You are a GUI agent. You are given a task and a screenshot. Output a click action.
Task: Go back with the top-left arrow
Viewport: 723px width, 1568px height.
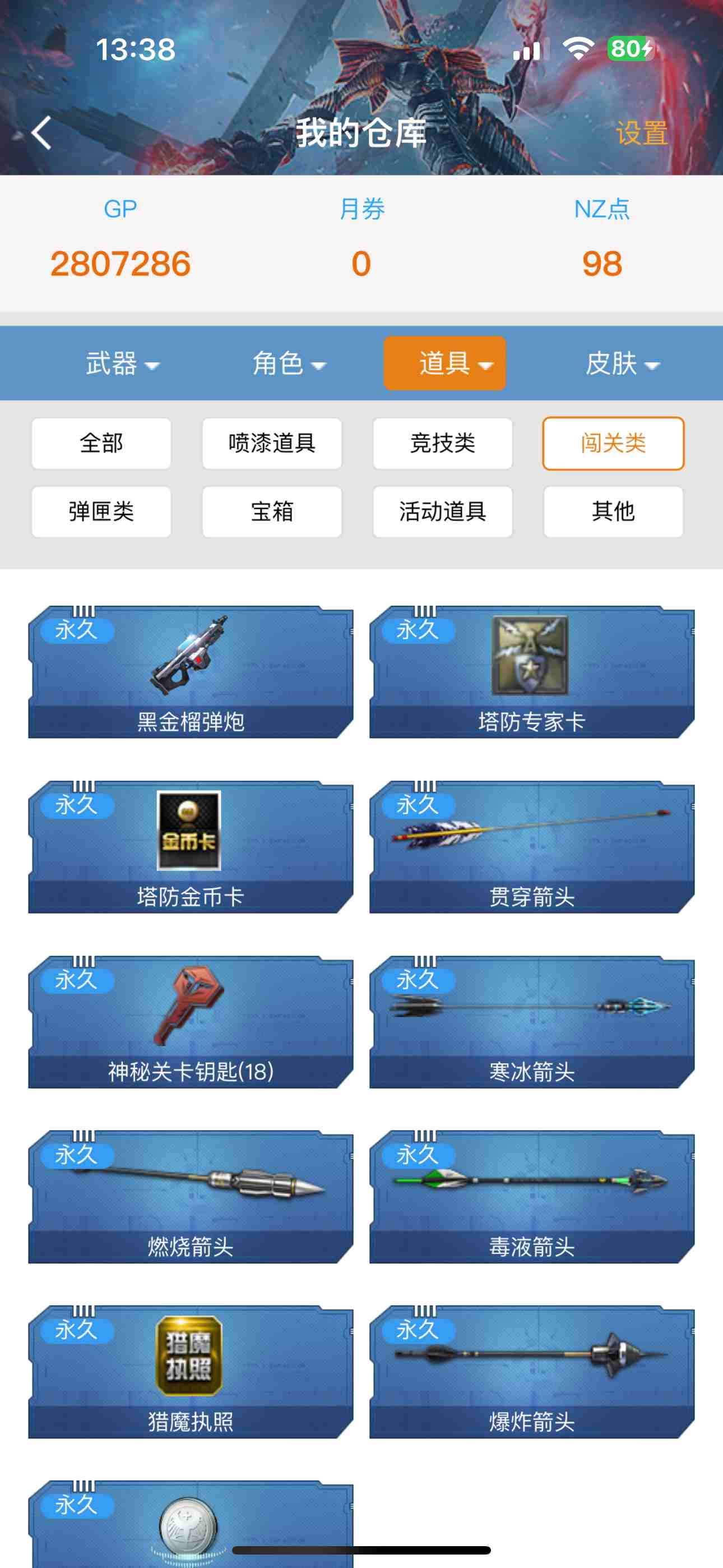41,133
